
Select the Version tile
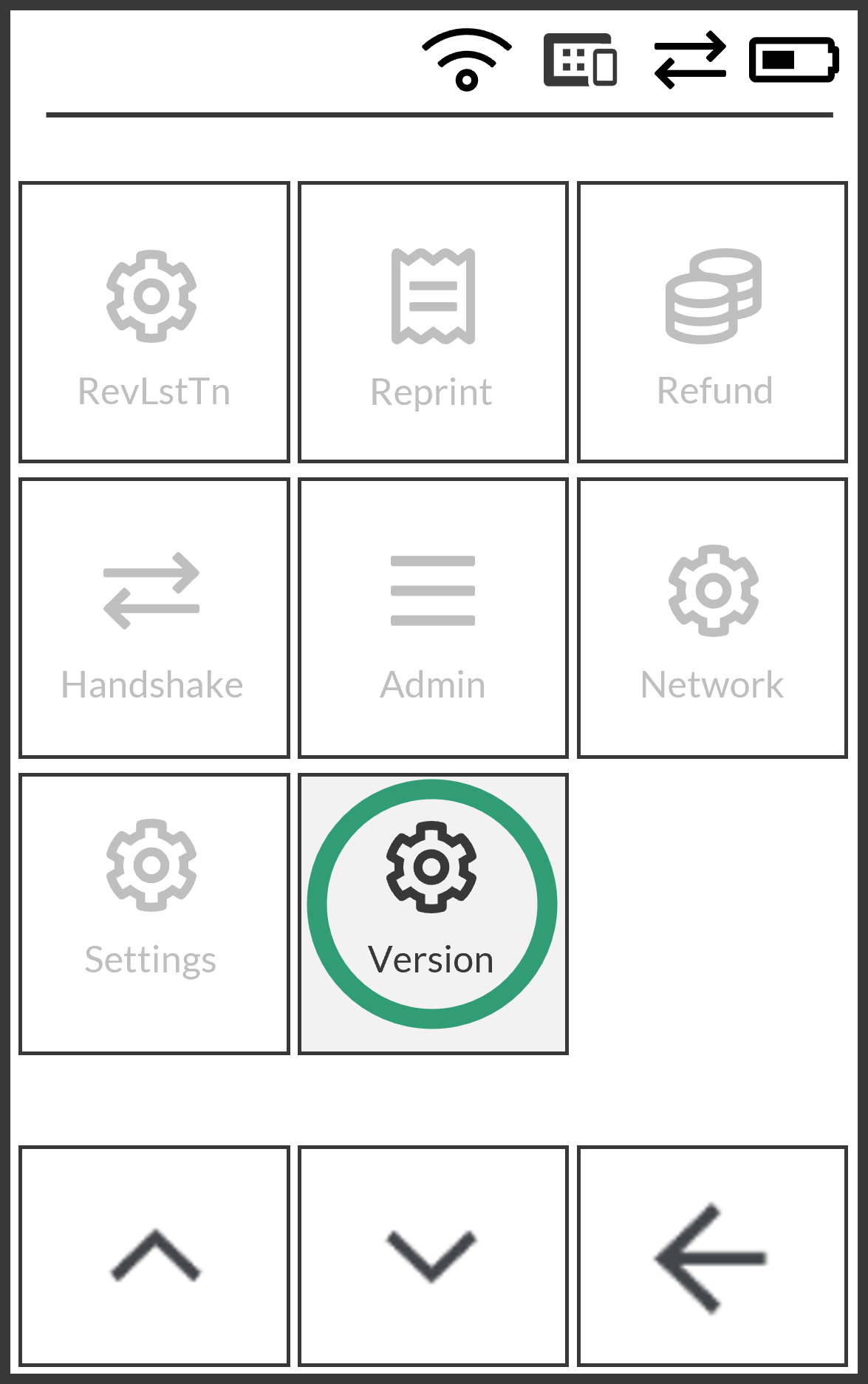coord(433,913)
